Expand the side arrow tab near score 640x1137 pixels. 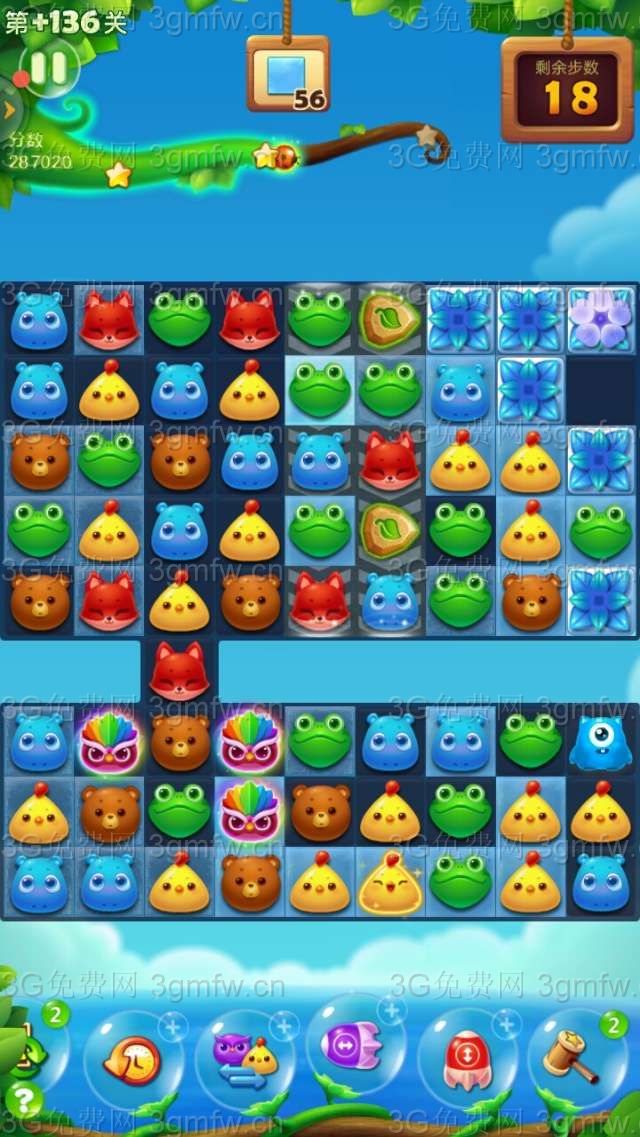[x=9, y=110]
